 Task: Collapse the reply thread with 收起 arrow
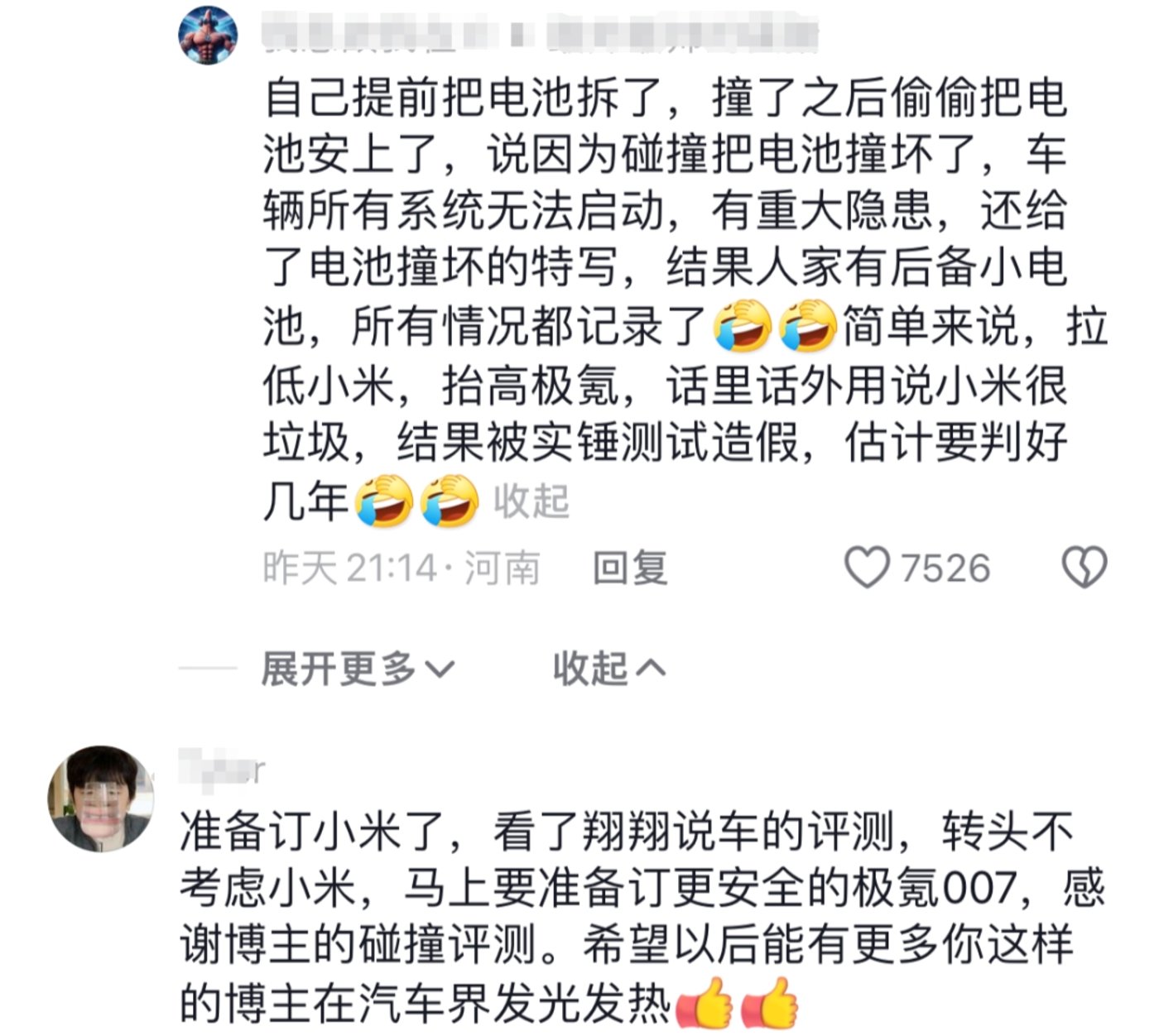click(x=608, y=669)
